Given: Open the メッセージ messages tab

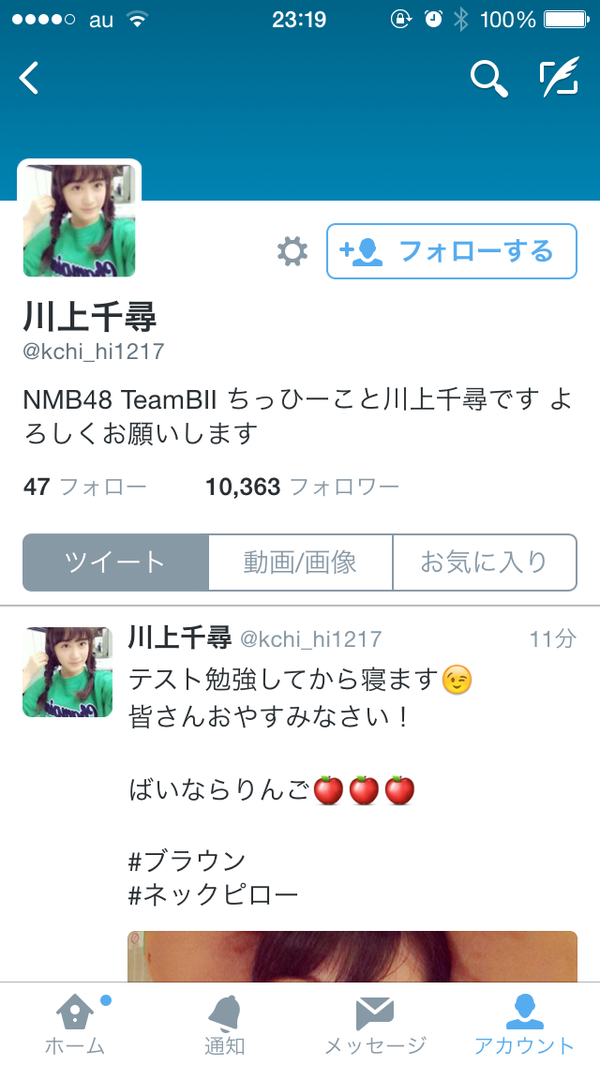Looking at the screenshot, I should click(x=375, y=1024).
